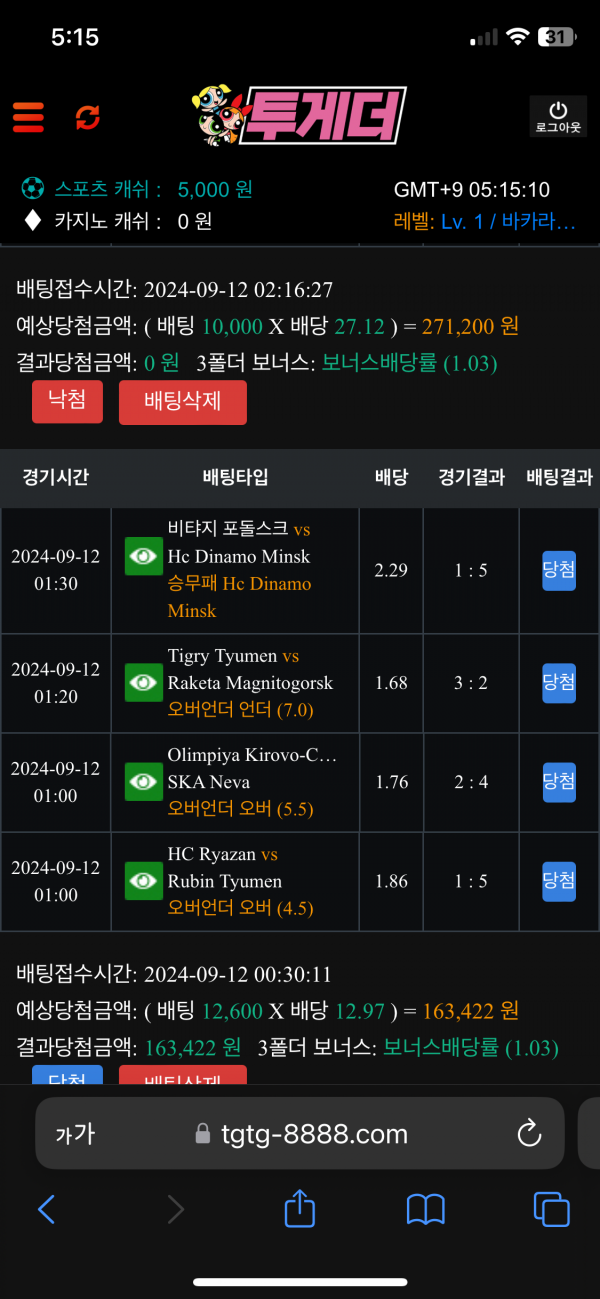Tap the orange refresh icon

click(x=88, y=117)
